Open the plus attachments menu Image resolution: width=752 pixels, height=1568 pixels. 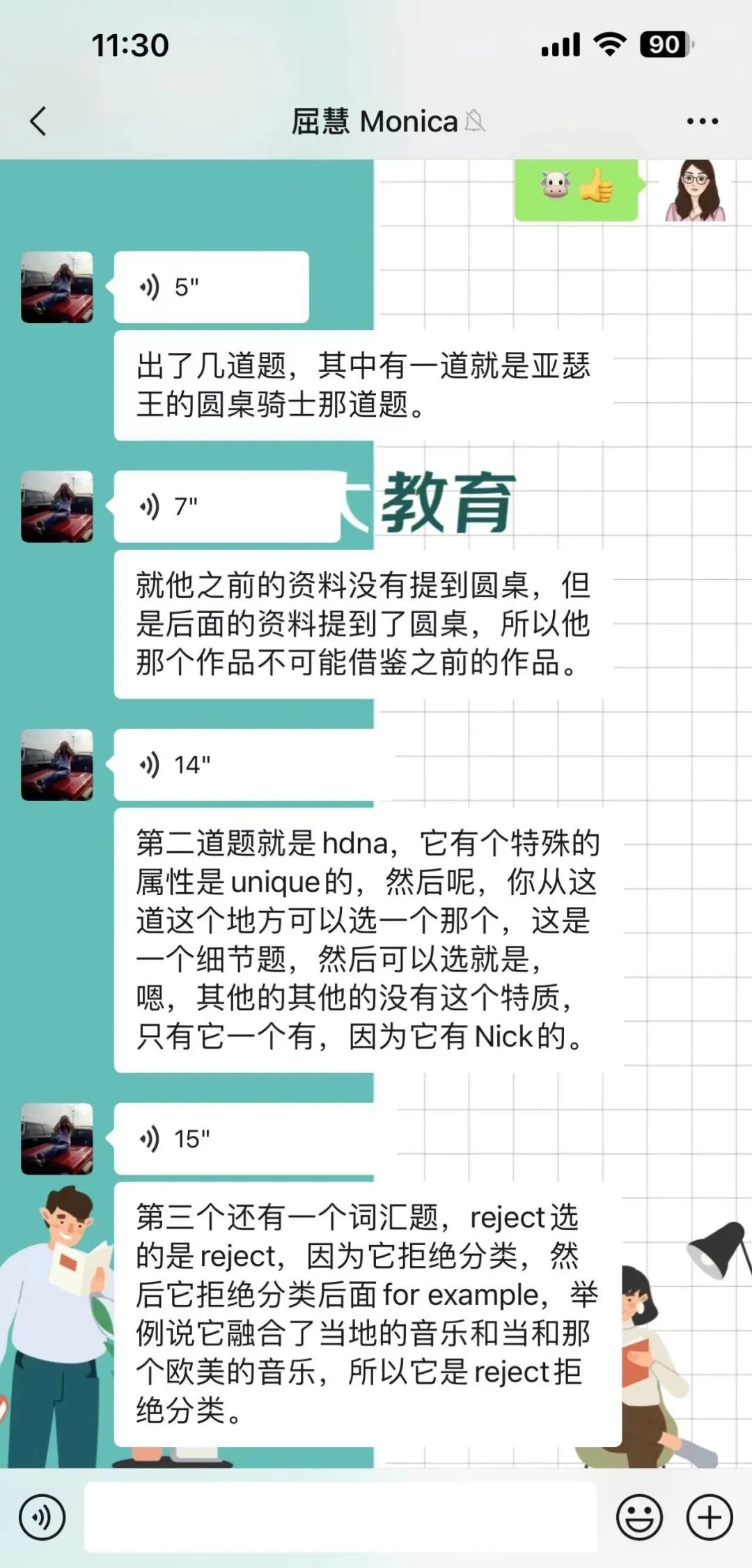[x=710, y=1517]
